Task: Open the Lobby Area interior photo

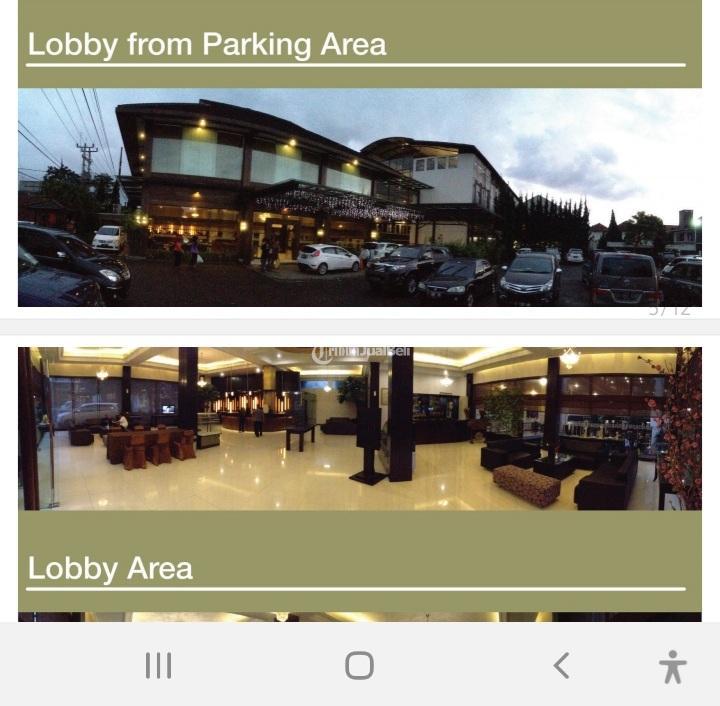Action: (359, 428)
